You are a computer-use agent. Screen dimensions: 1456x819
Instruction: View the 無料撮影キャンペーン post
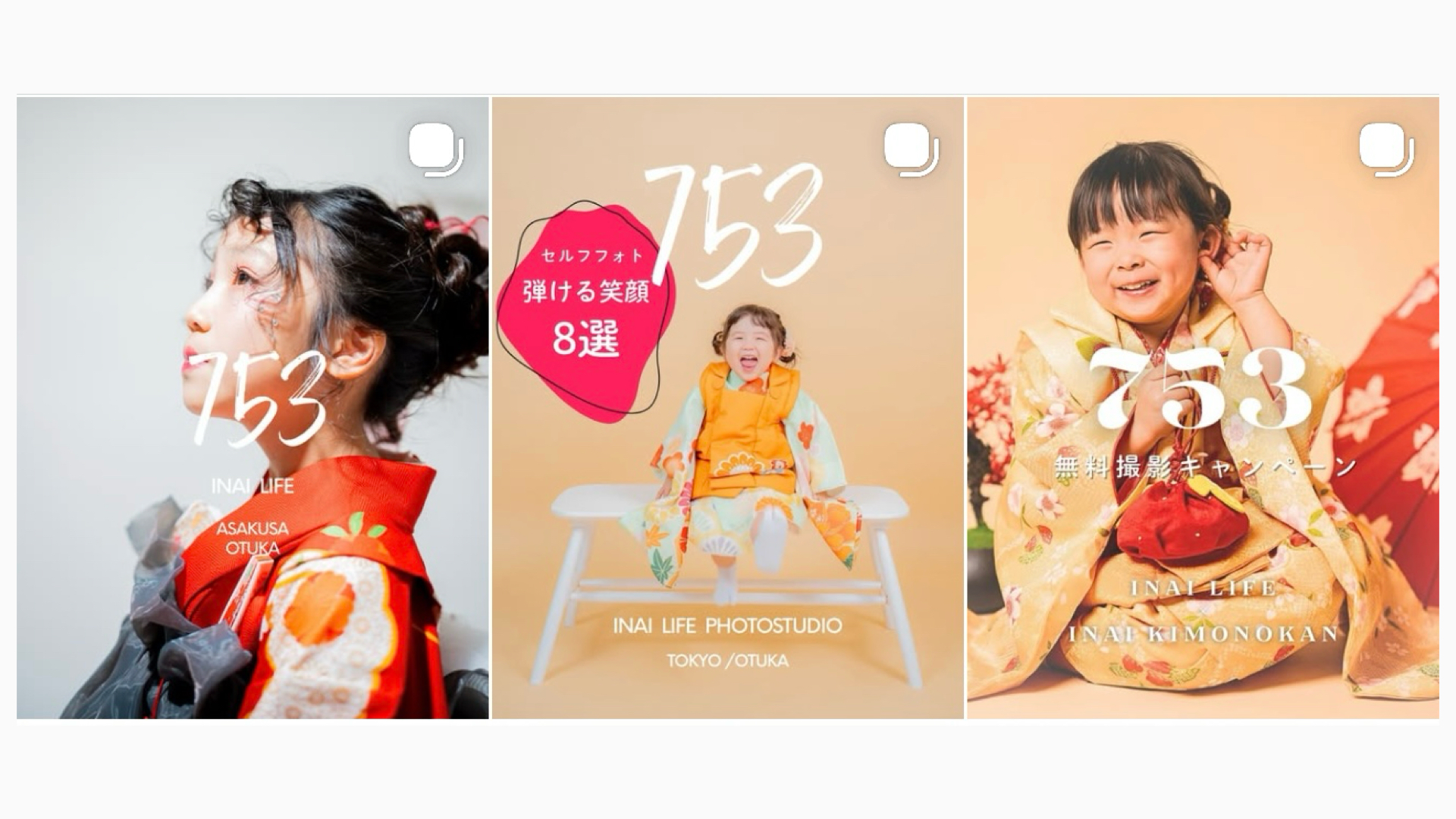click(x=1203, y=408)
